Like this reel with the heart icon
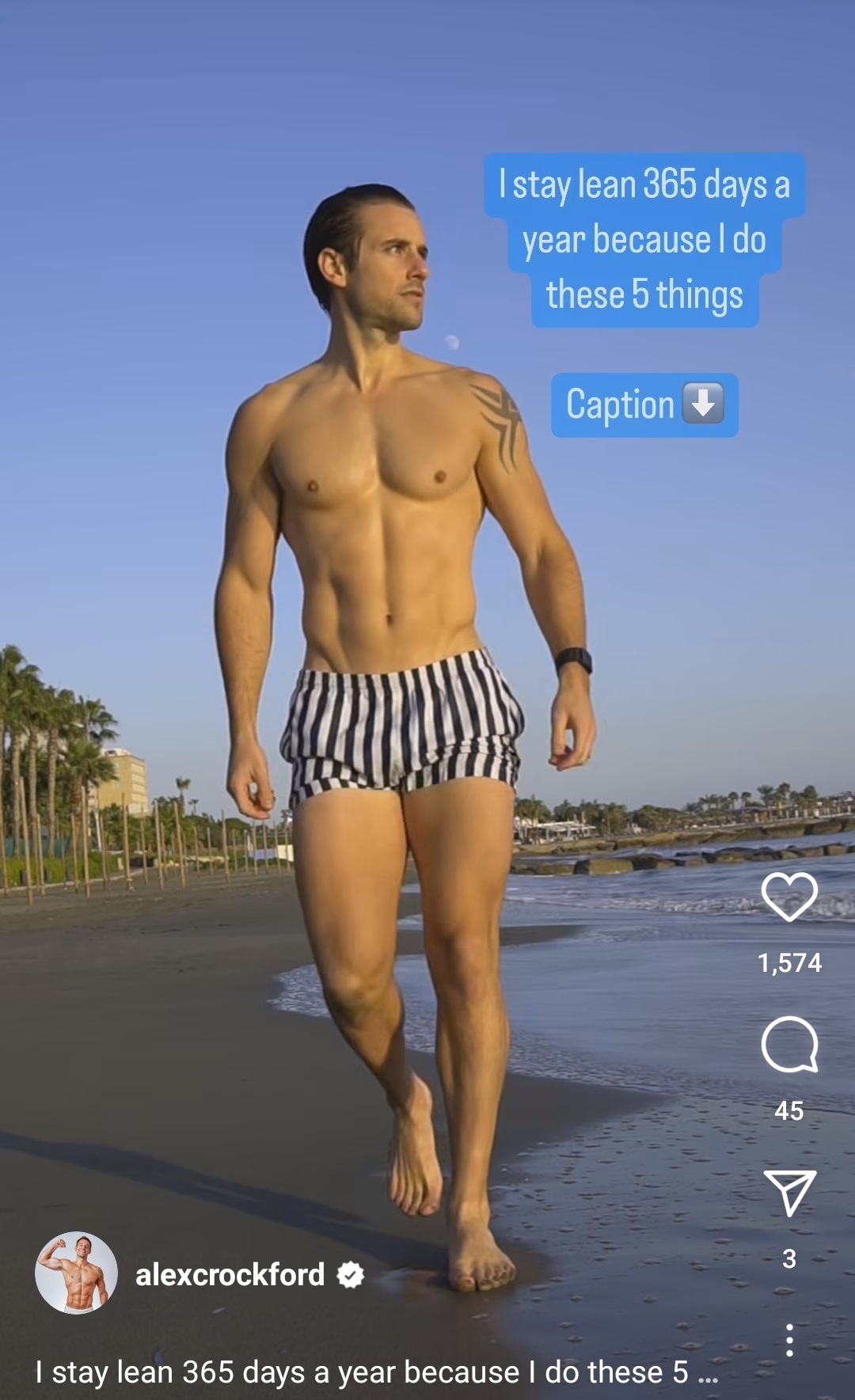The width and height of the screenshot is (855, 1400). (x=789, y=897)
